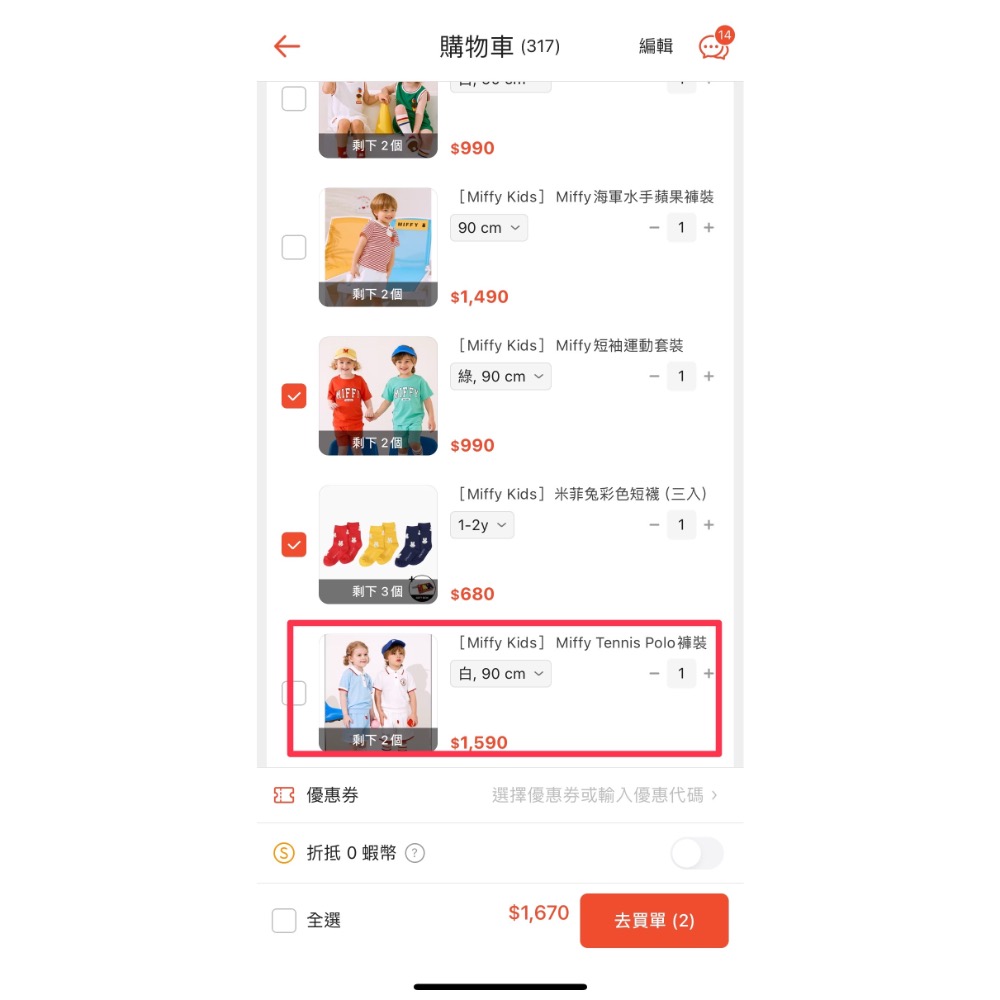Decrease quantity of 米菲兔彩色短襪
The width and height of the screenshot is (1000, 1000).
point(654,525)
